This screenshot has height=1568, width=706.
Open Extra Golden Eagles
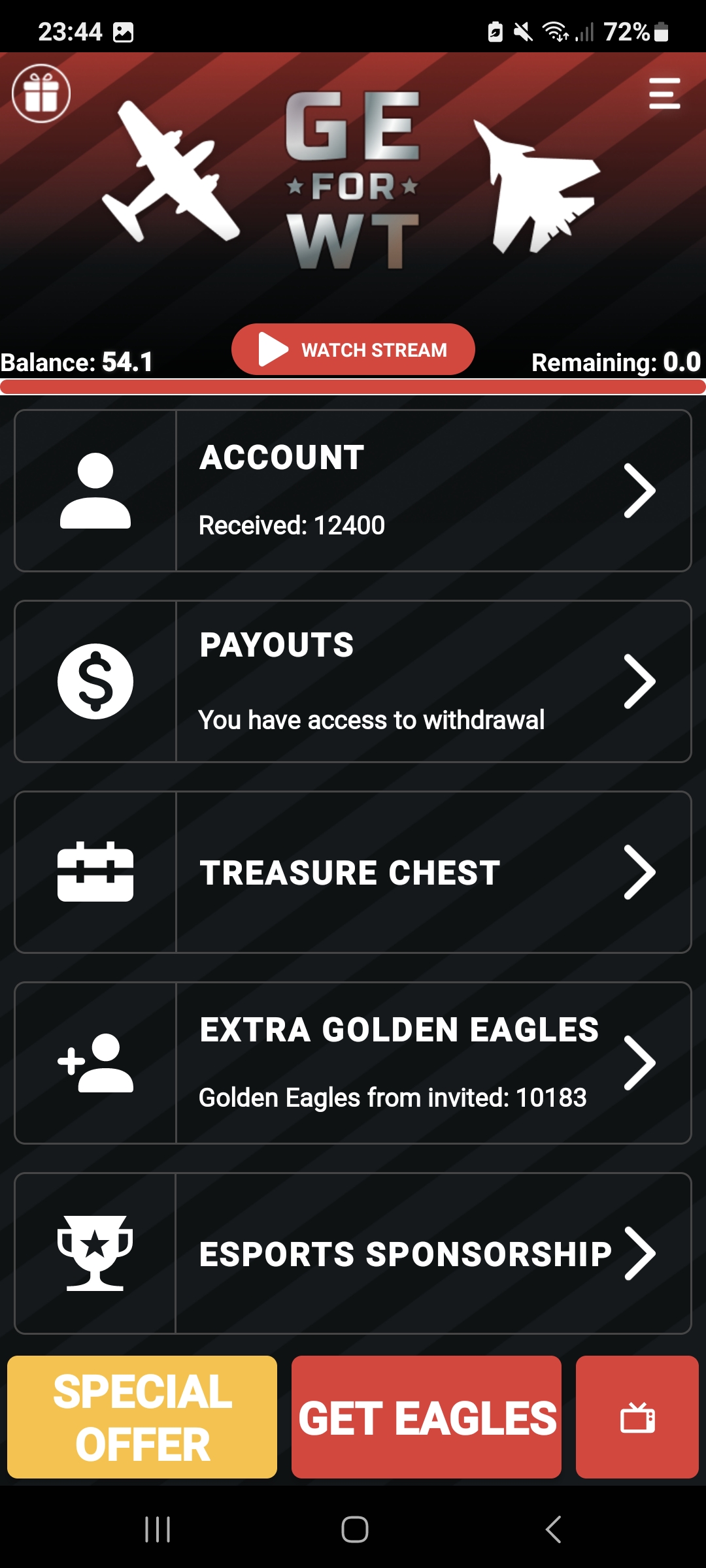click(x=353, y=1063)
